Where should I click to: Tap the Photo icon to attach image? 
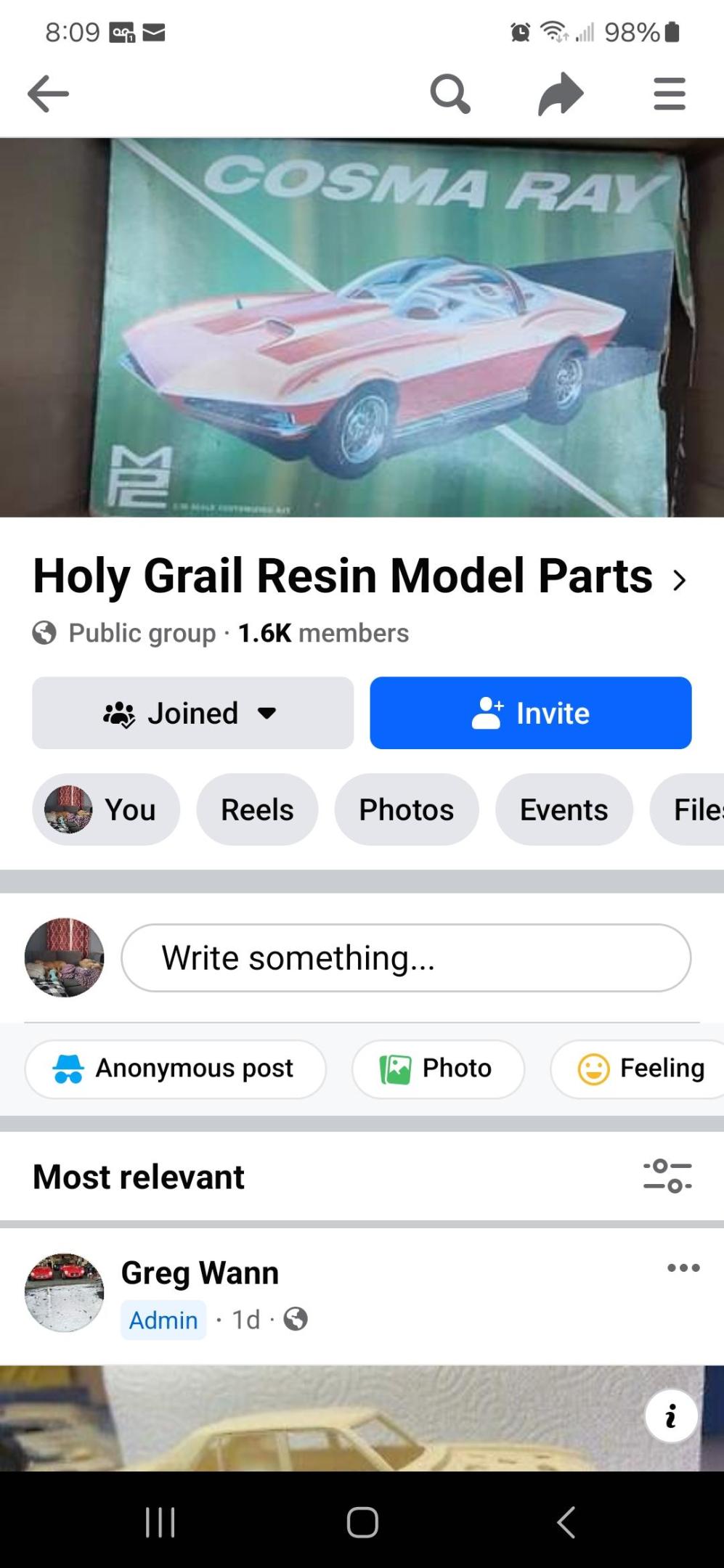(396, 1068)
